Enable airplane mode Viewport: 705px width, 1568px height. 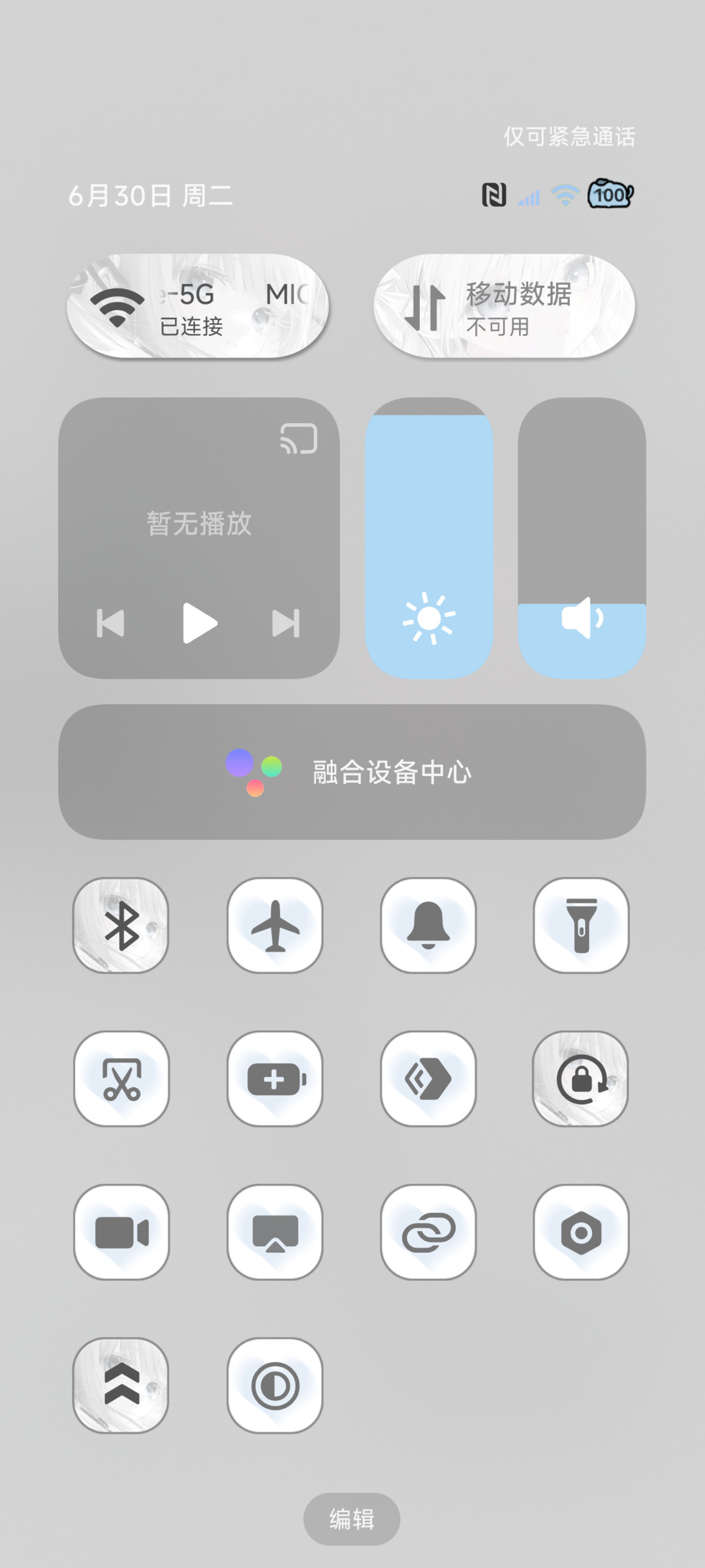(x=275, y=925)
